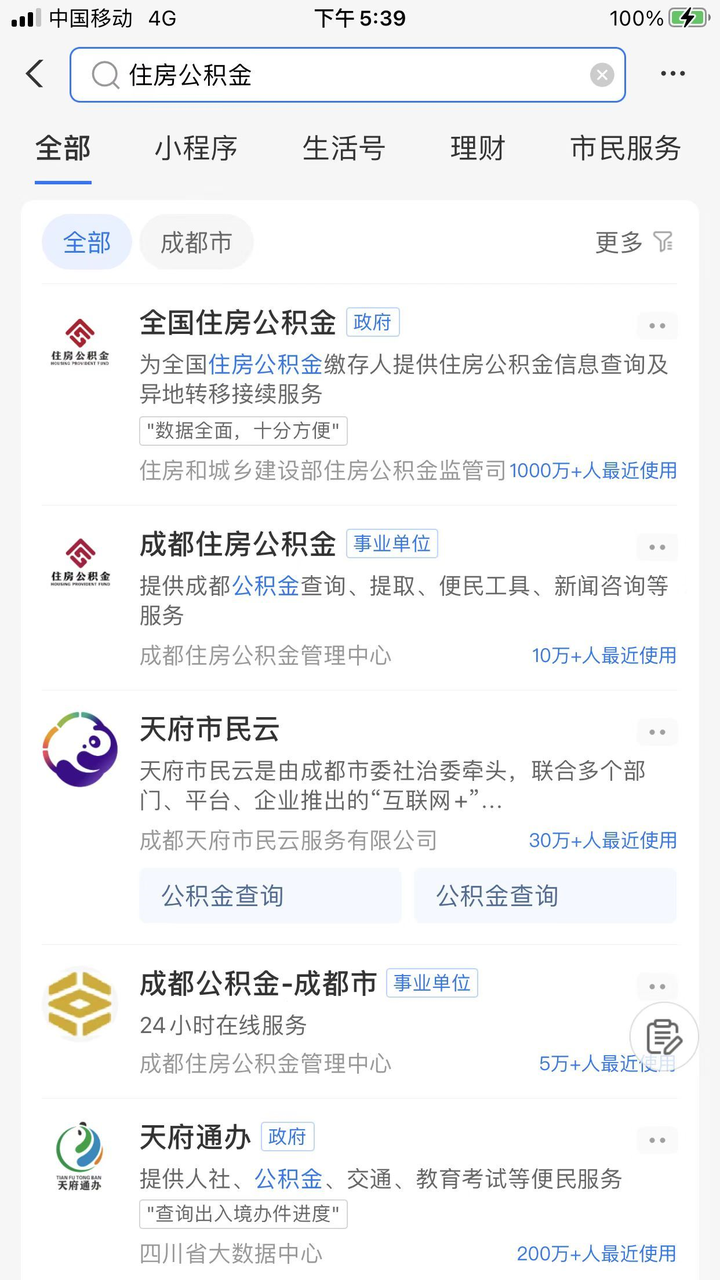The width and height of the screenshot is (720, 1280).
Task: Open the top-right three-dot overflow menu
Action: [673, 75]
